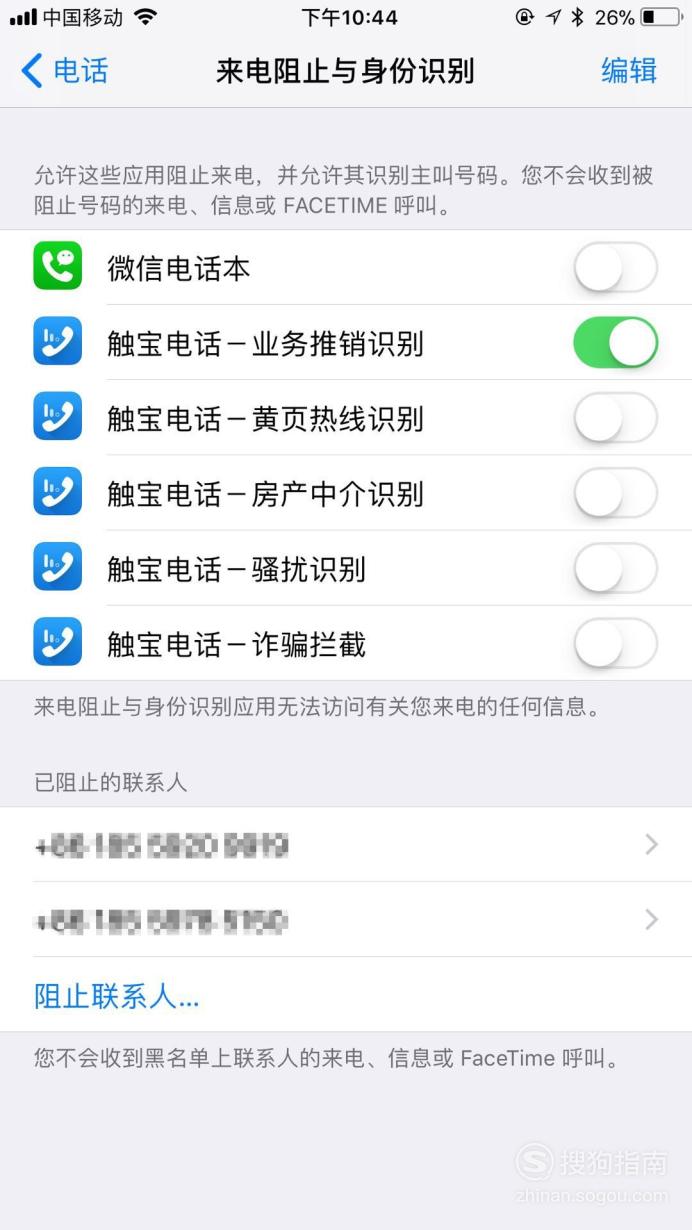The width and height of the screenshot is (692, 1230).
Task: Enable 触宝电话-房产中介识别
Action: click(616, 493)
